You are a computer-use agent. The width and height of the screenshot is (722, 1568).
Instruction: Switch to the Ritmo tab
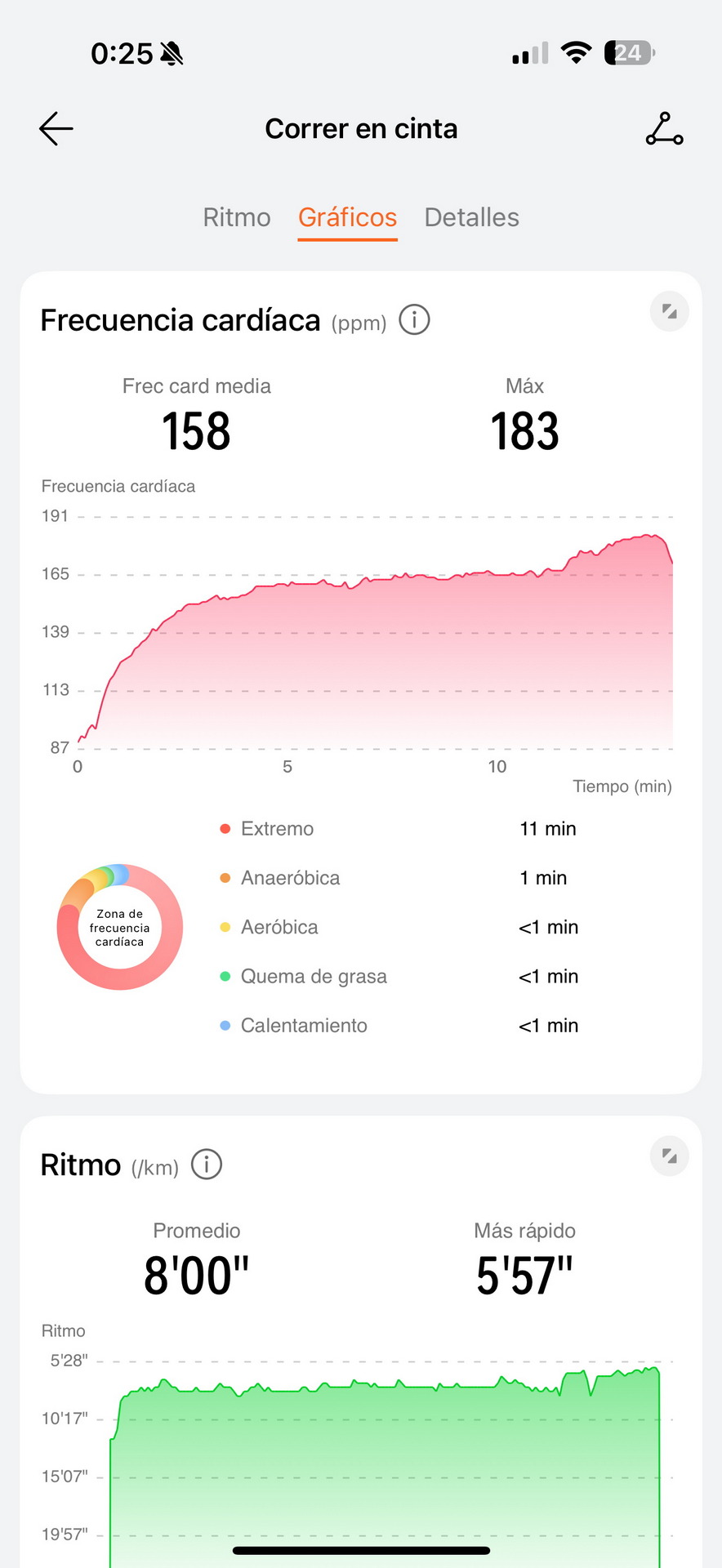pyautogui.click(x=237, y=217)
